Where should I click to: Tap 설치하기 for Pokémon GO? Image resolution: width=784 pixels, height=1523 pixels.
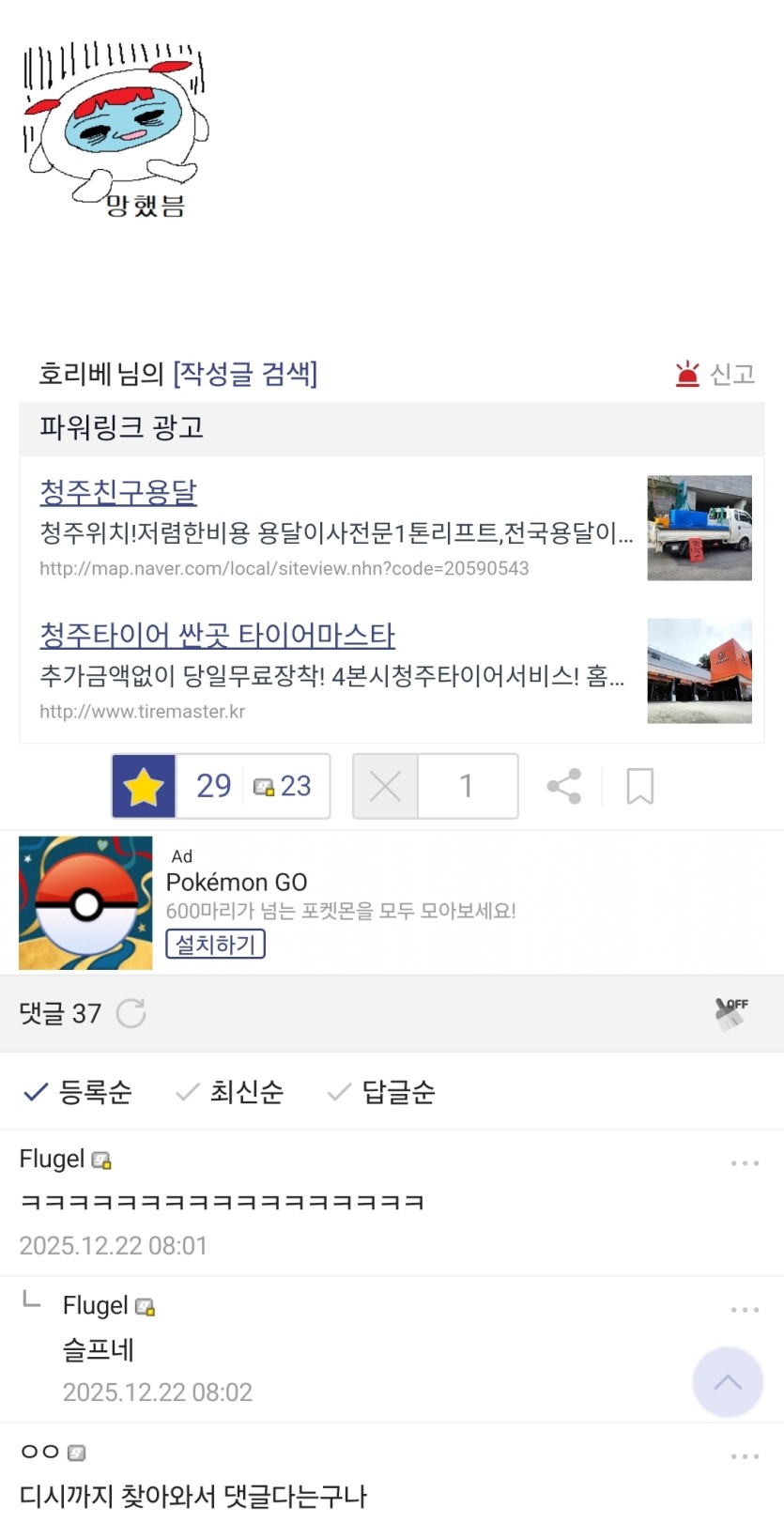pos(215,944)
